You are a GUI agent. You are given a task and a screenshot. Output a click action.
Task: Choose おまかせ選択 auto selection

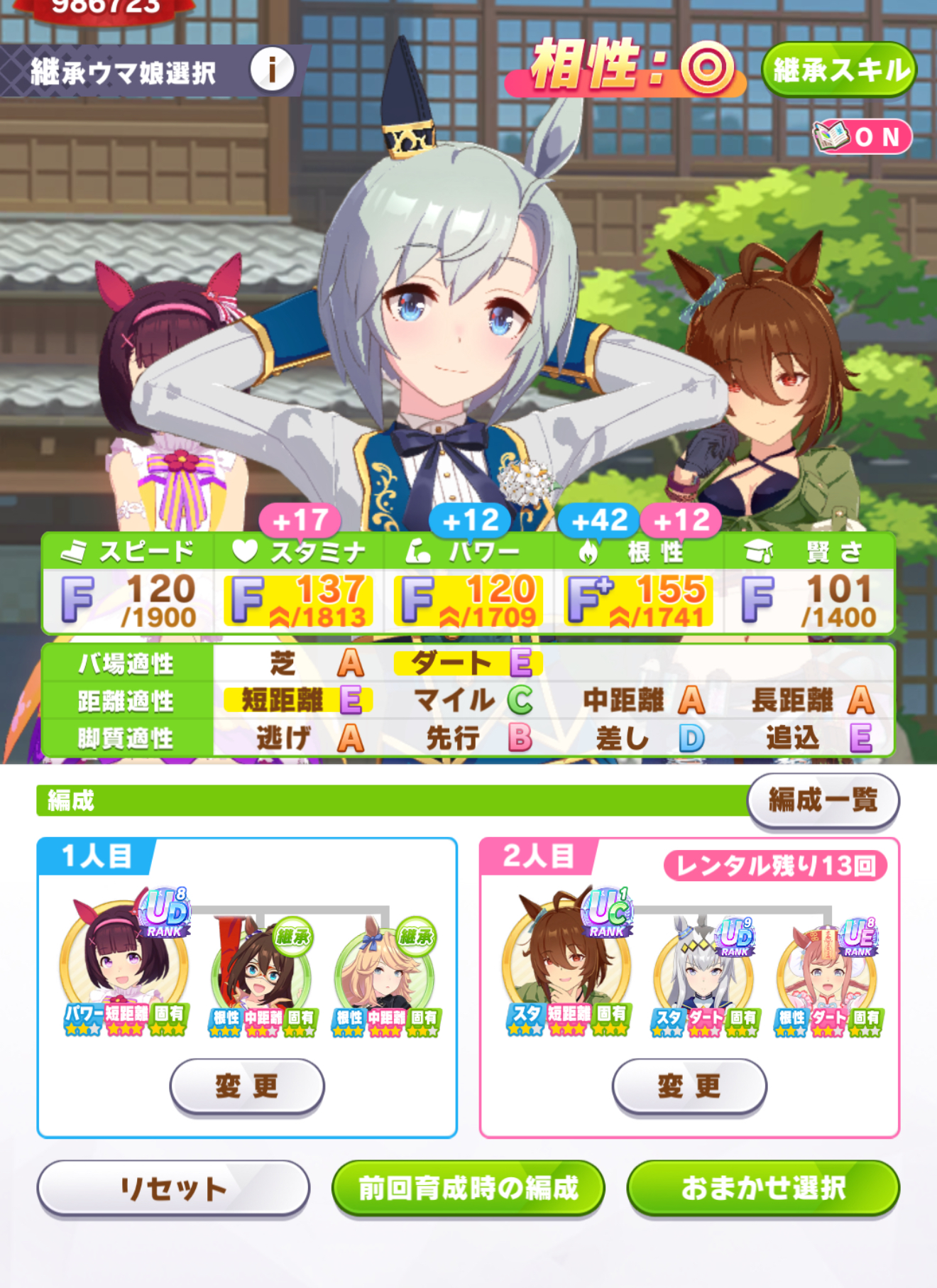coord(763,1188)
